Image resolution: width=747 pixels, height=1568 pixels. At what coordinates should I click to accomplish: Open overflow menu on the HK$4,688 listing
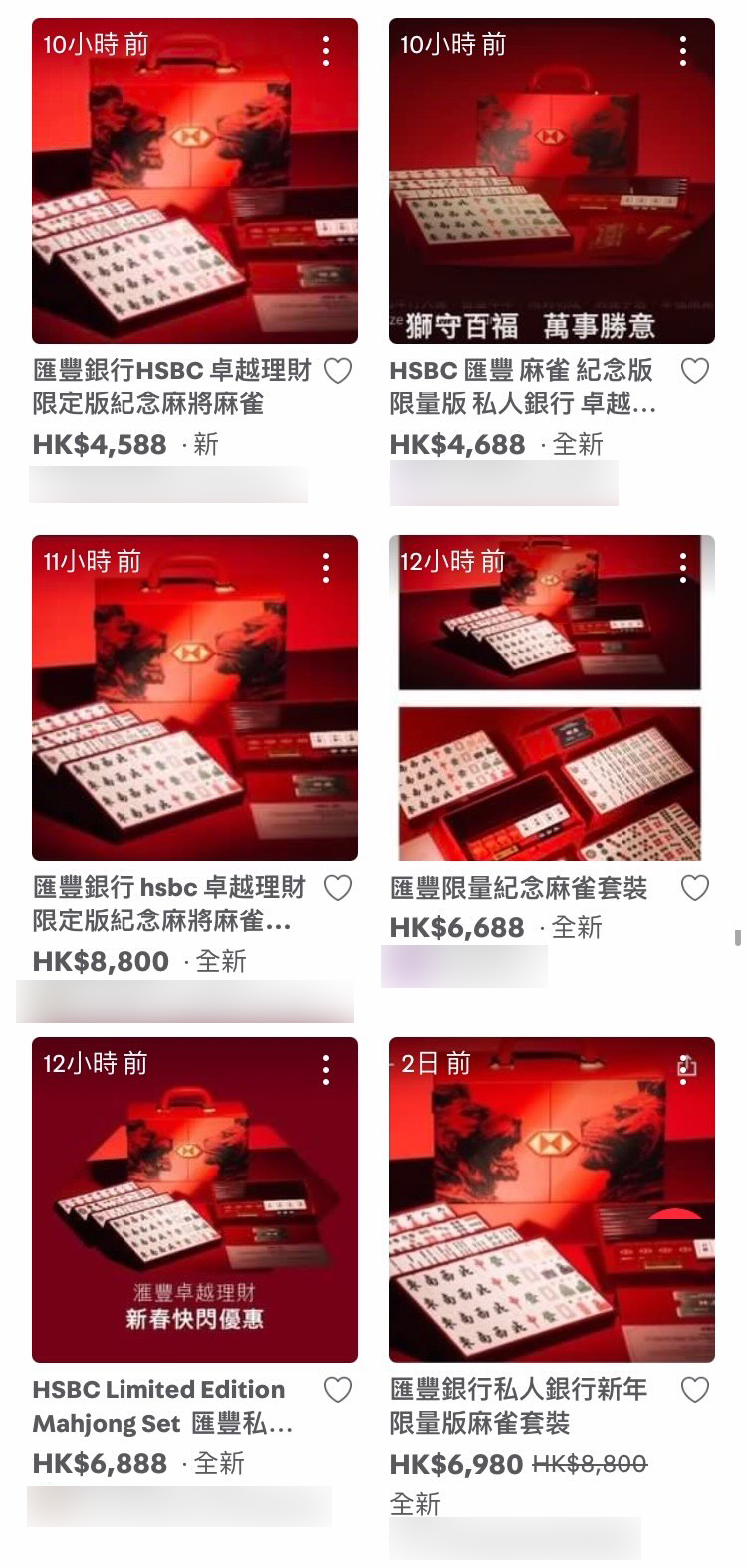(x=683, y=51)
